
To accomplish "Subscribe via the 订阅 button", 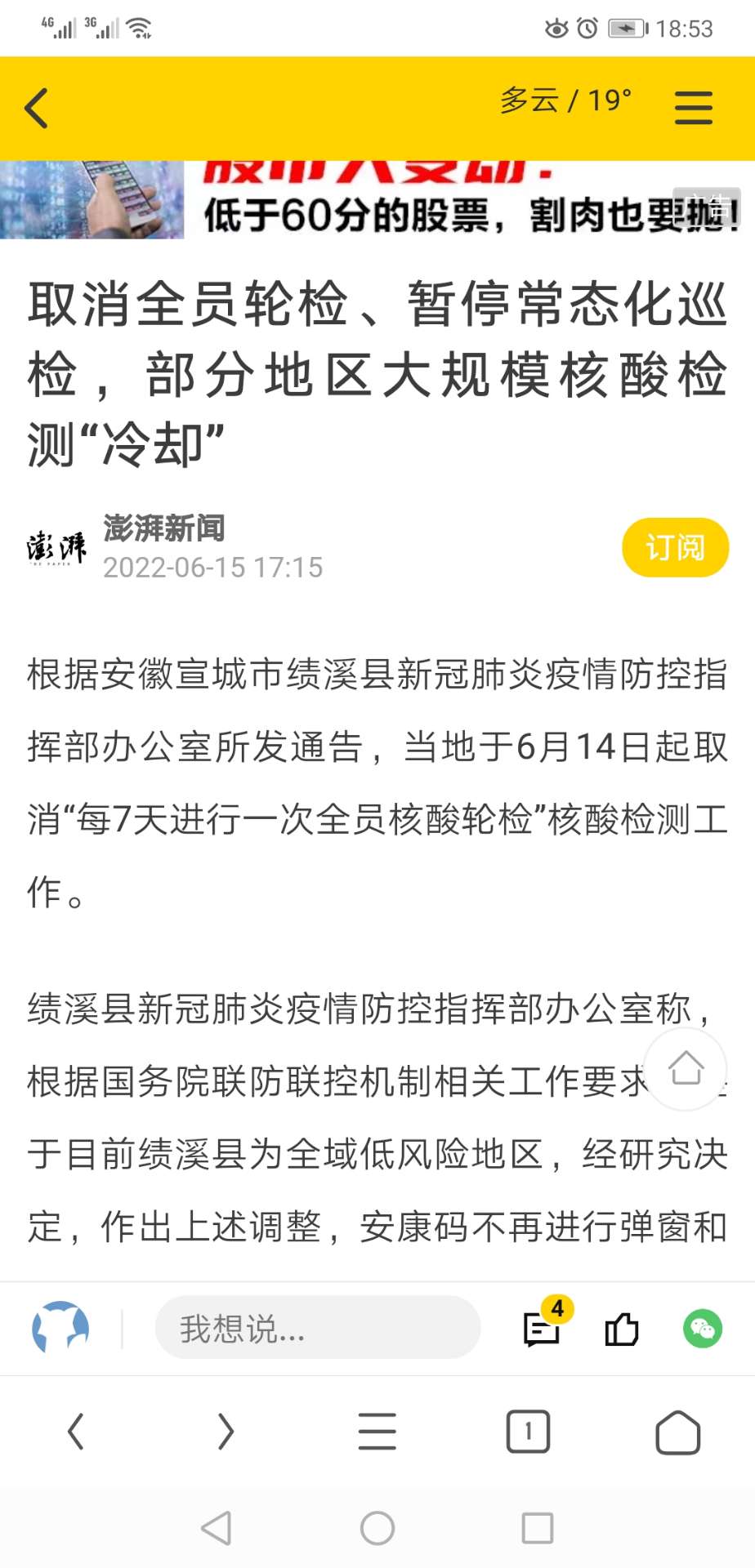I will (x=674, y=547).
